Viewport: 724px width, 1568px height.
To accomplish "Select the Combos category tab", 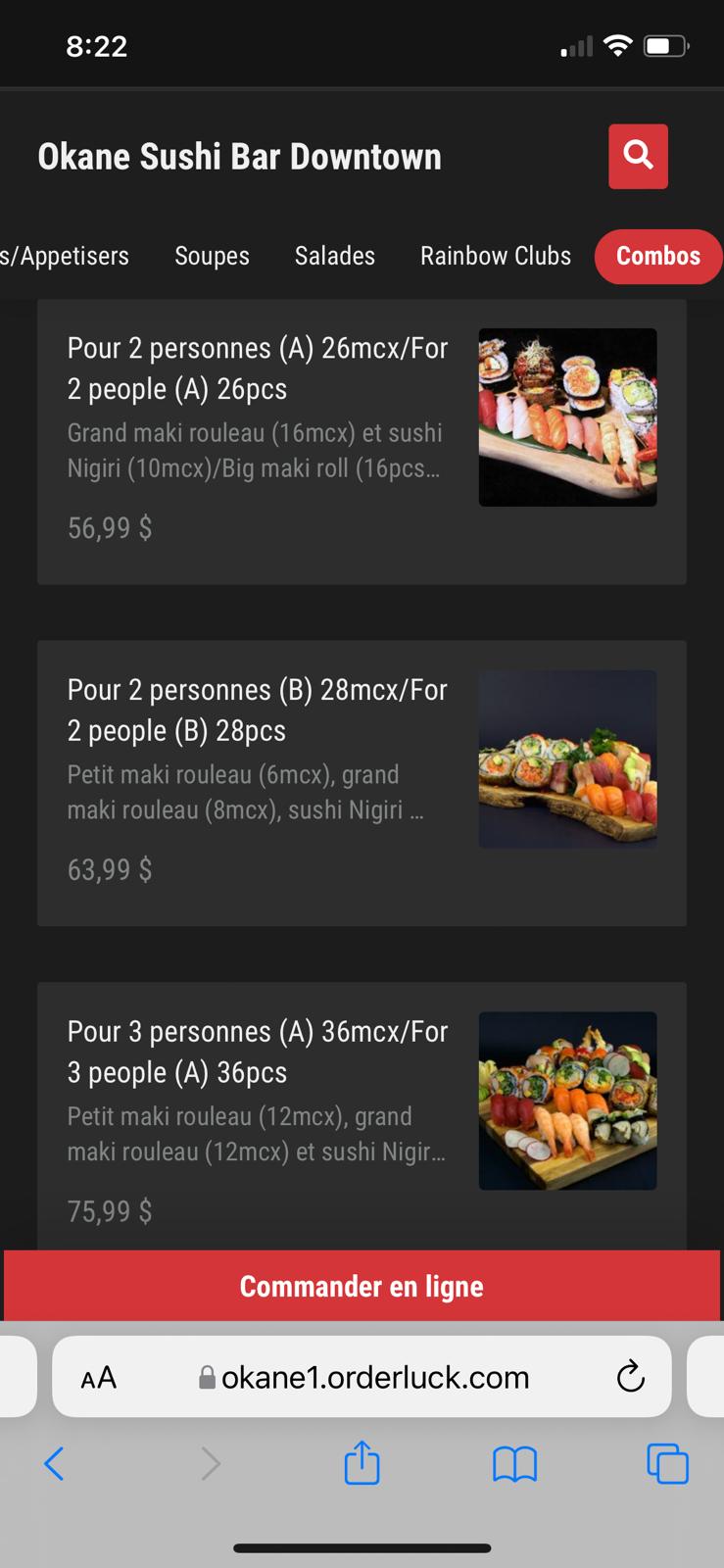I will [657, 256].
